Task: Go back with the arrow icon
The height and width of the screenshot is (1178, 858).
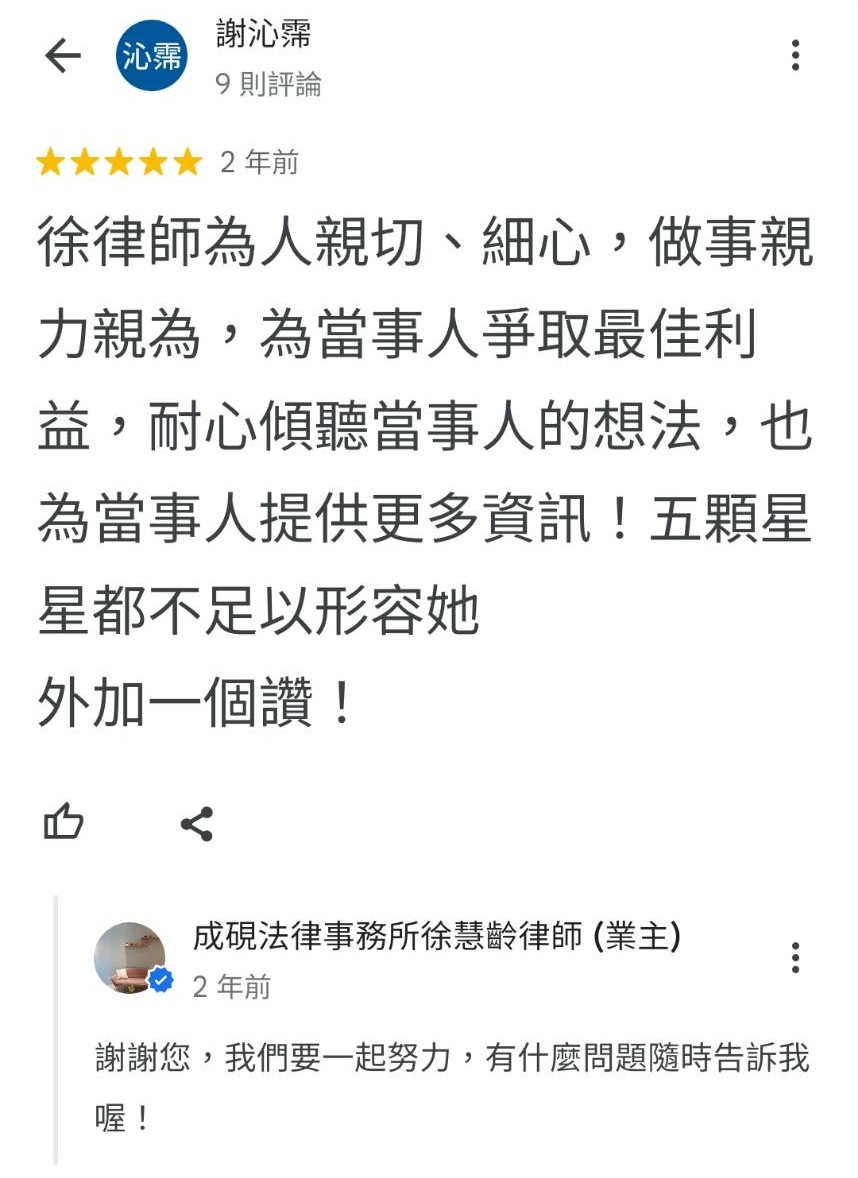Action: (x=62, y=56)
